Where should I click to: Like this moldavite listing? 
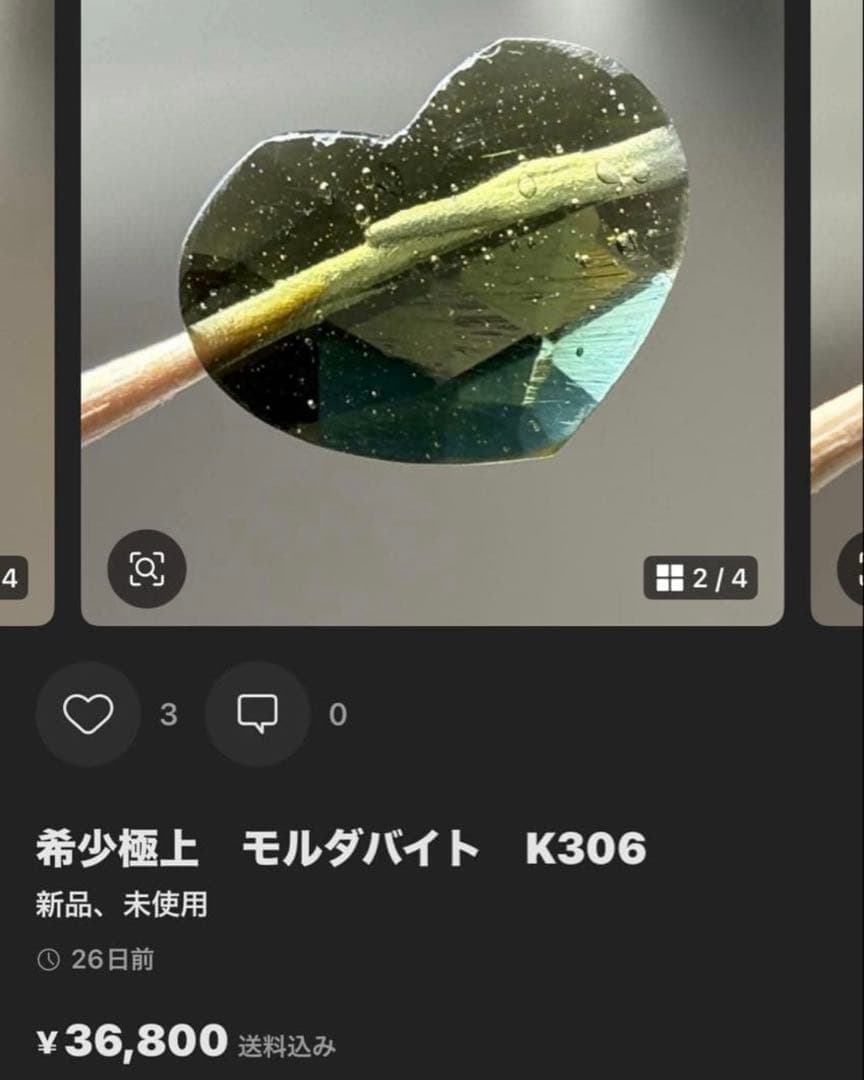[88, 714]
